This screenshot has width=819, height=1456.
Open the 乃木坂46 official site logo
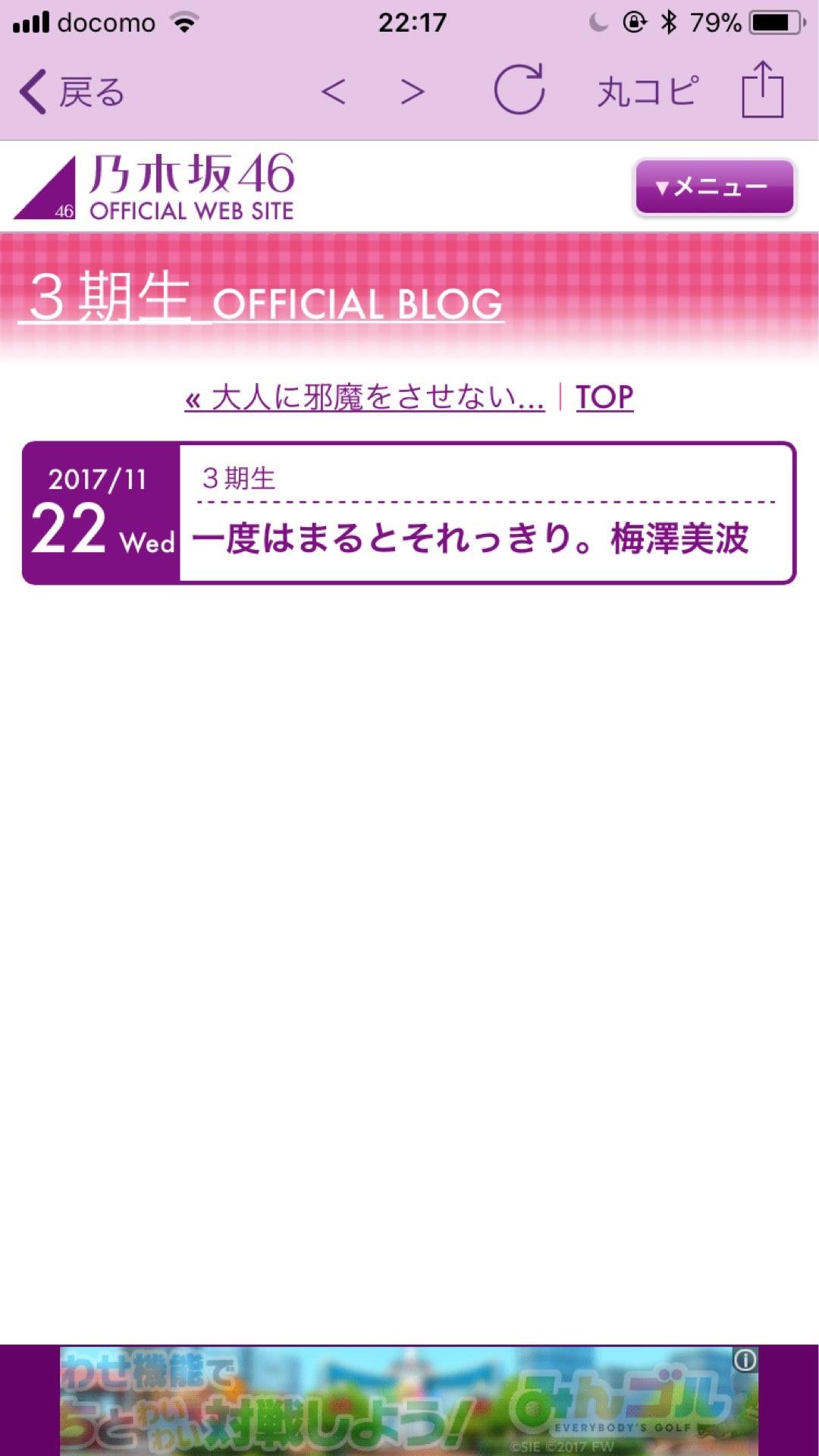tap(155, 187)
